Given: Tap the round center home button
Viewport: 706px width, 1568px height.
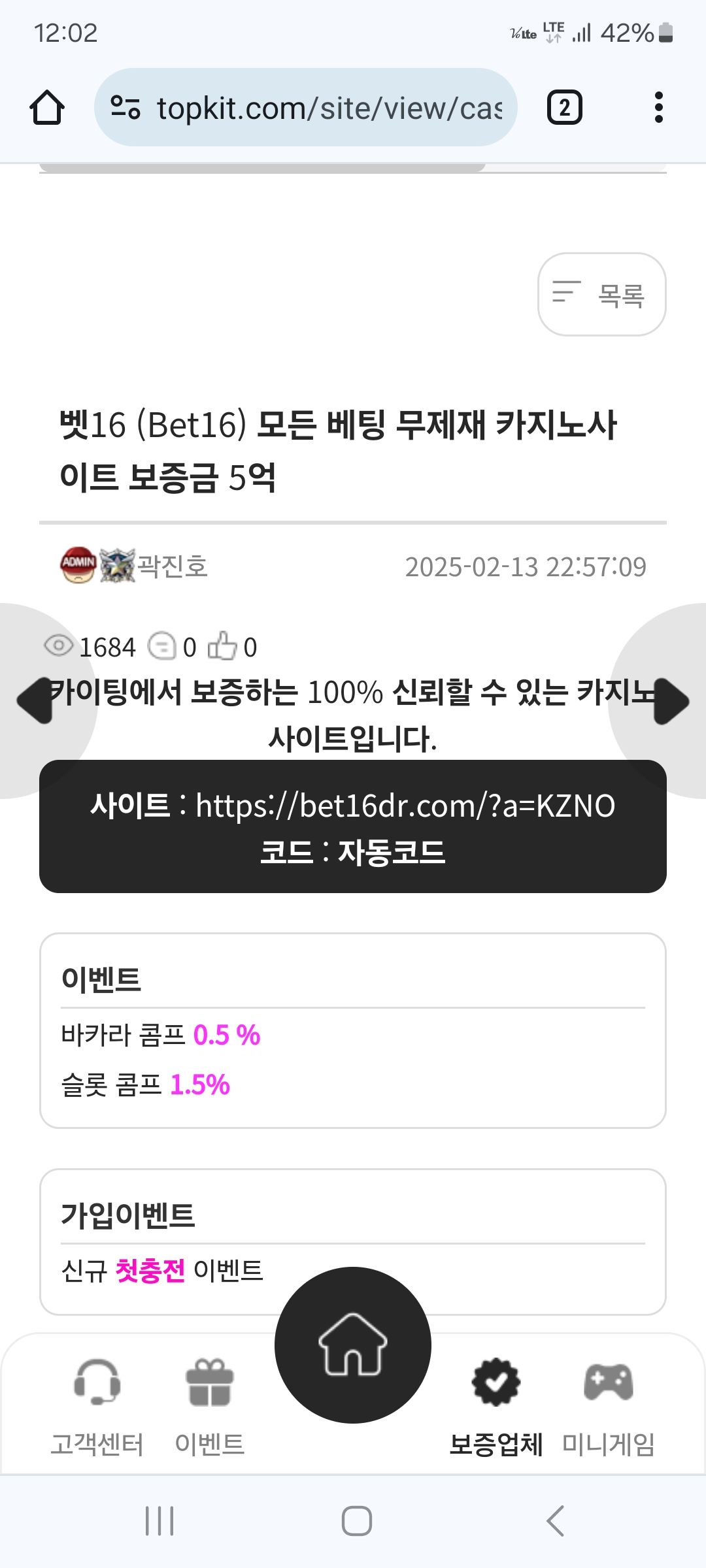Looking at the screenshot, I should coord(353,1345).
